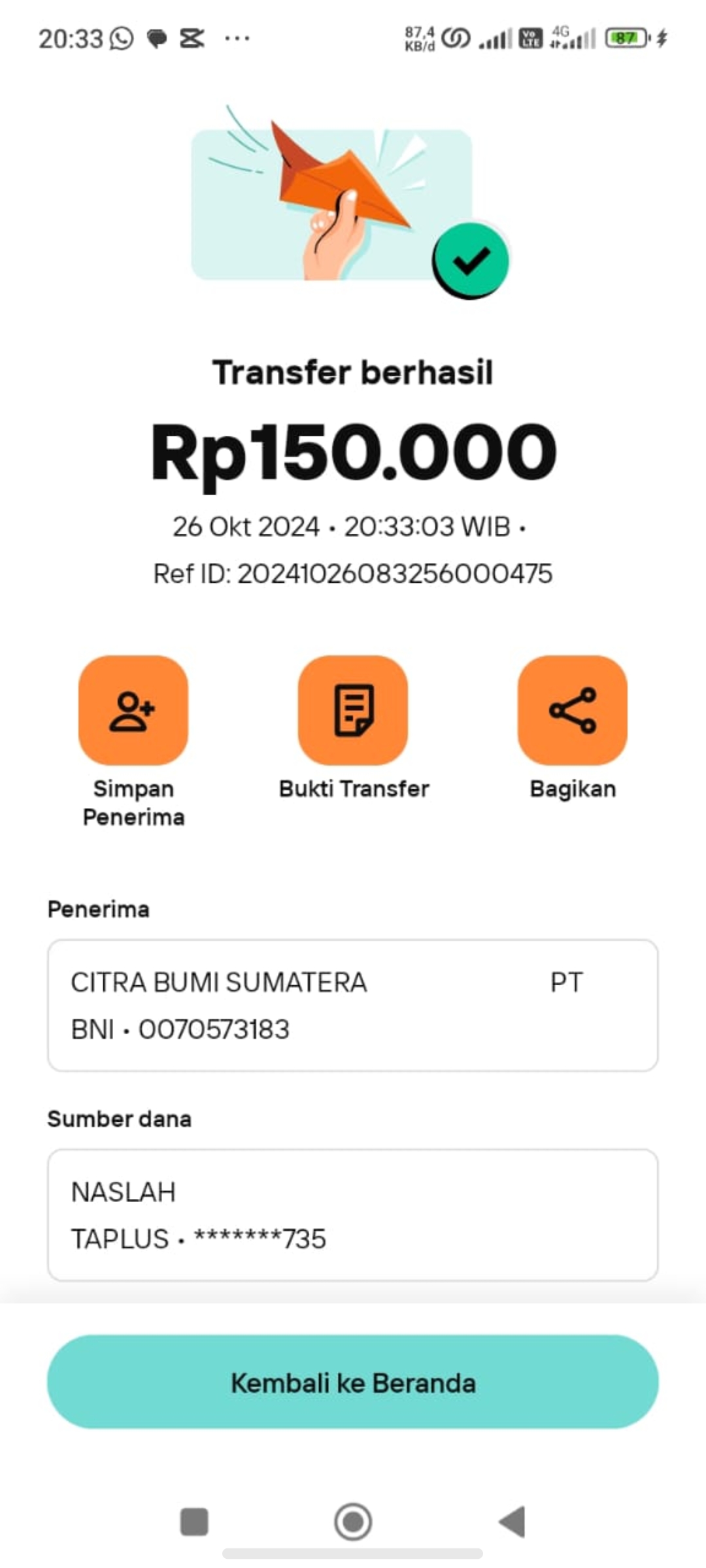706x1568 pixels.
Task: Tap Kembali ke Beranda button
Action: [353, 1382]
